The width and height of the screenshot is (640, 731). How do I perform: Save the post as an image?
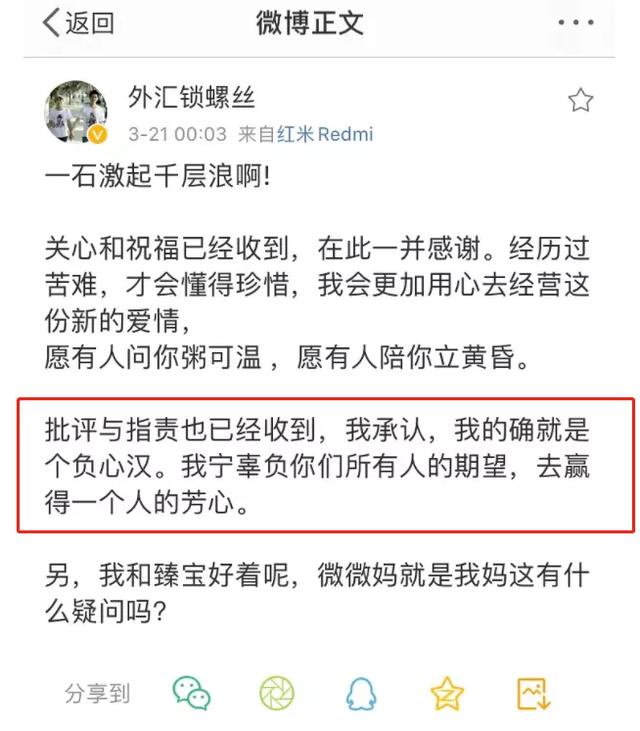point(533,692)
